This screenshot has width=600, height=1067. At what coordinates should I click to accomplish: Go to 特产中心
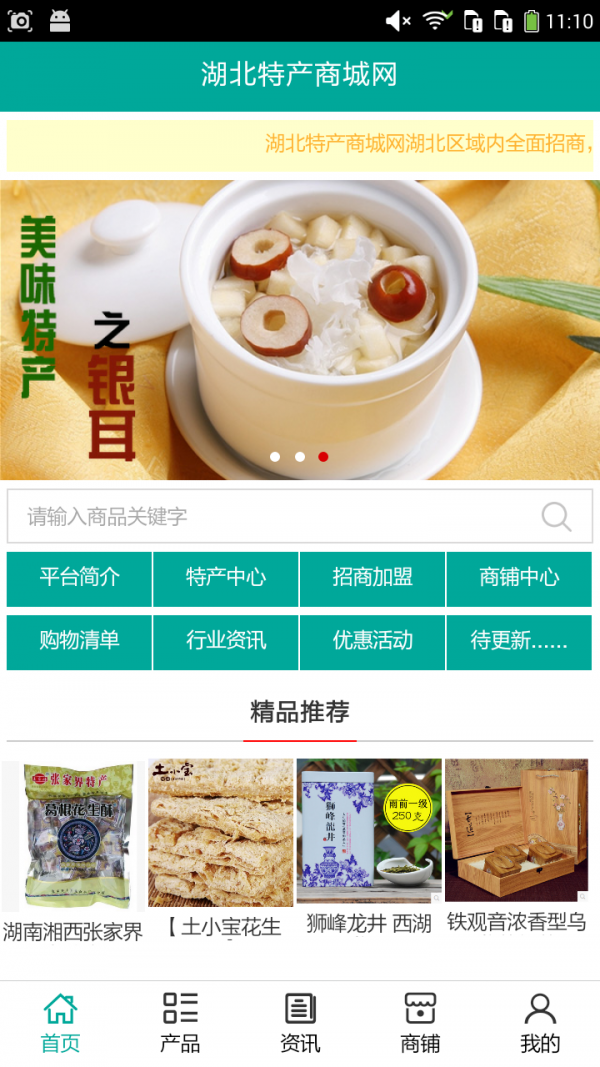point(226,578)
